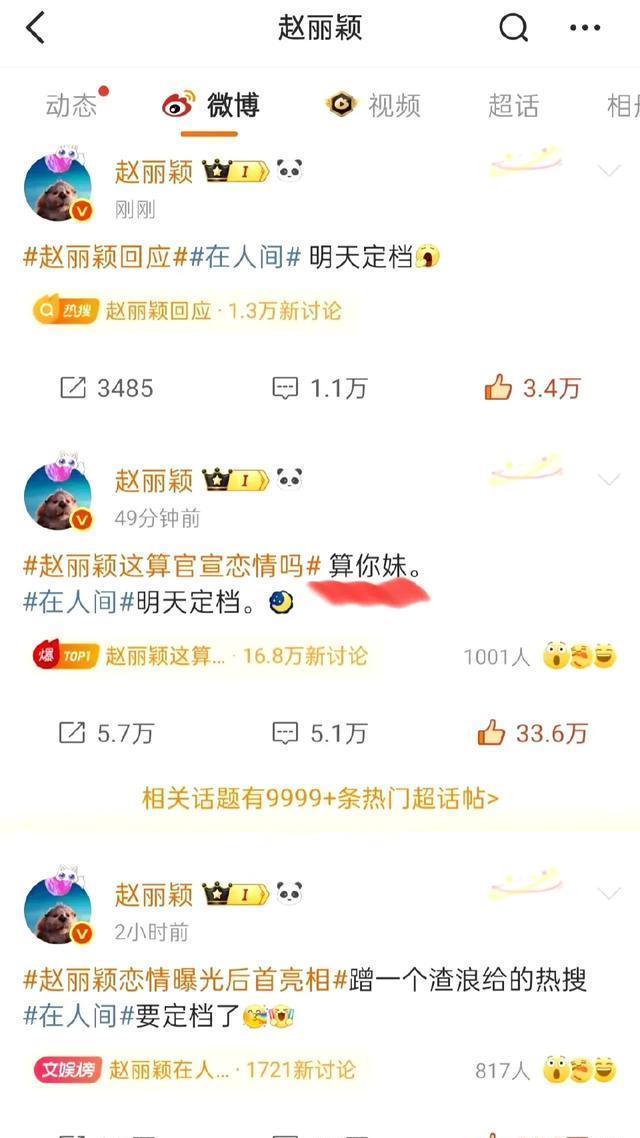The image size is (640, 1138).
Task: Repost the post with 5.7万 reposts
Action: (x=106, y=733)
